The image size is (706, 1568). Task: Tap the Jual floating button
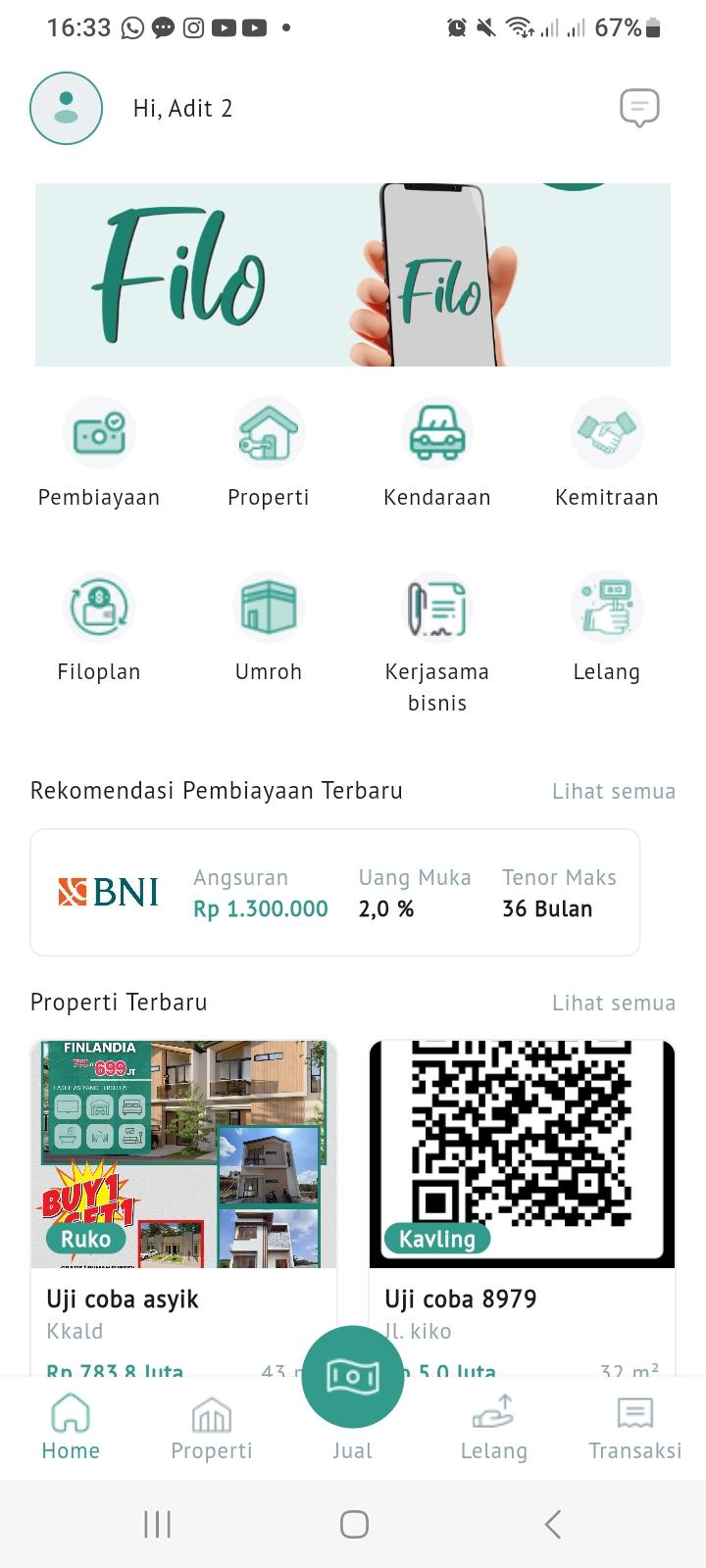pyautogui.click(x=353, y=1377)
